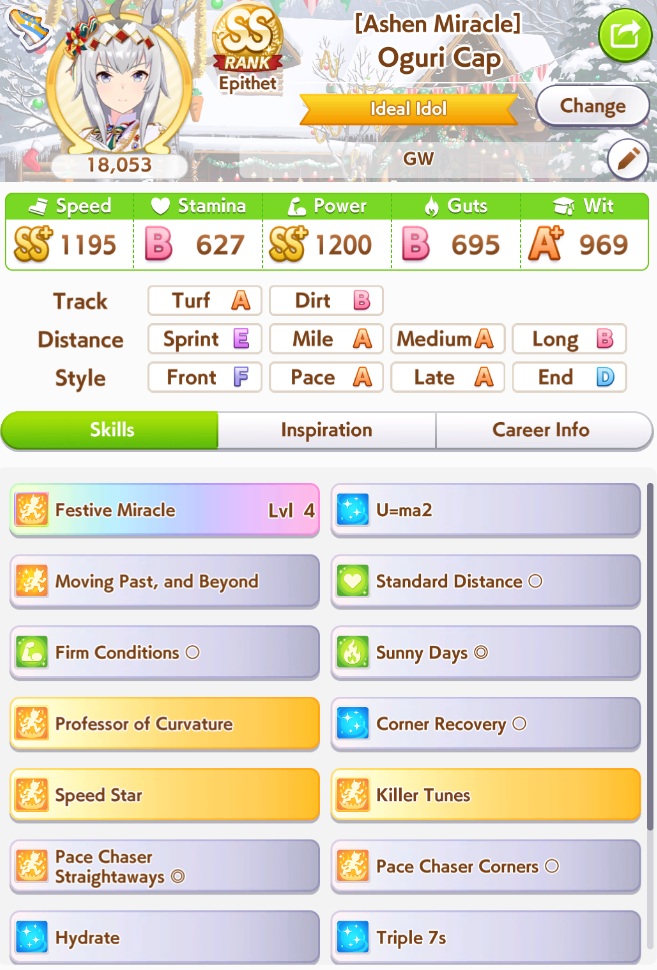657x970 pixels.
Task: Tap the green share icon
Action: pos(624,36)
